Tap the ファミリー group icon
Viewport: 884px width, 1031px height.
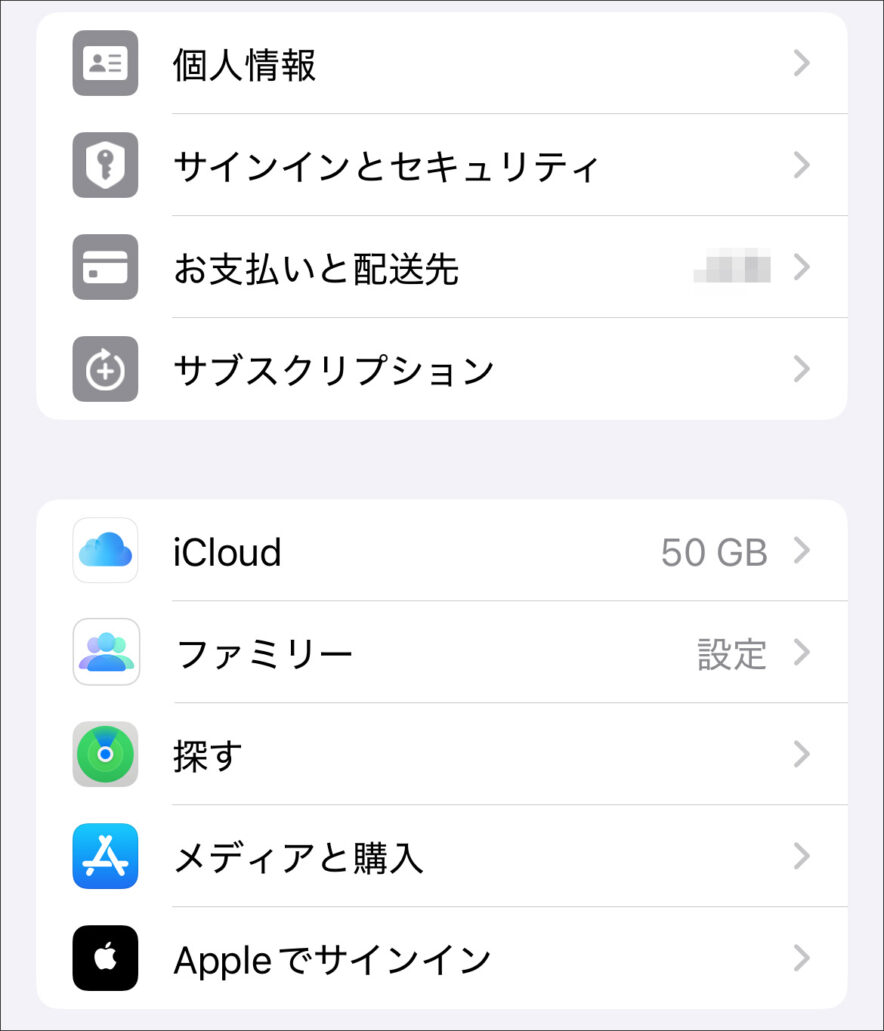tap(104, 653)
